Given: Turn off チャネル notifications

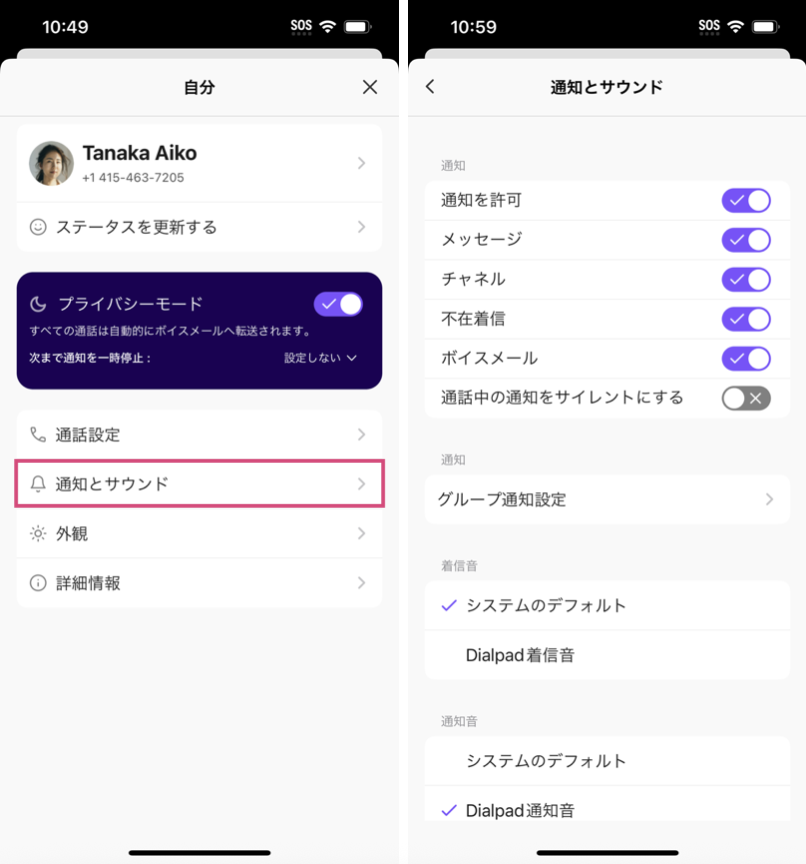Looking at the screenshot, I should (x=746, y=279).
